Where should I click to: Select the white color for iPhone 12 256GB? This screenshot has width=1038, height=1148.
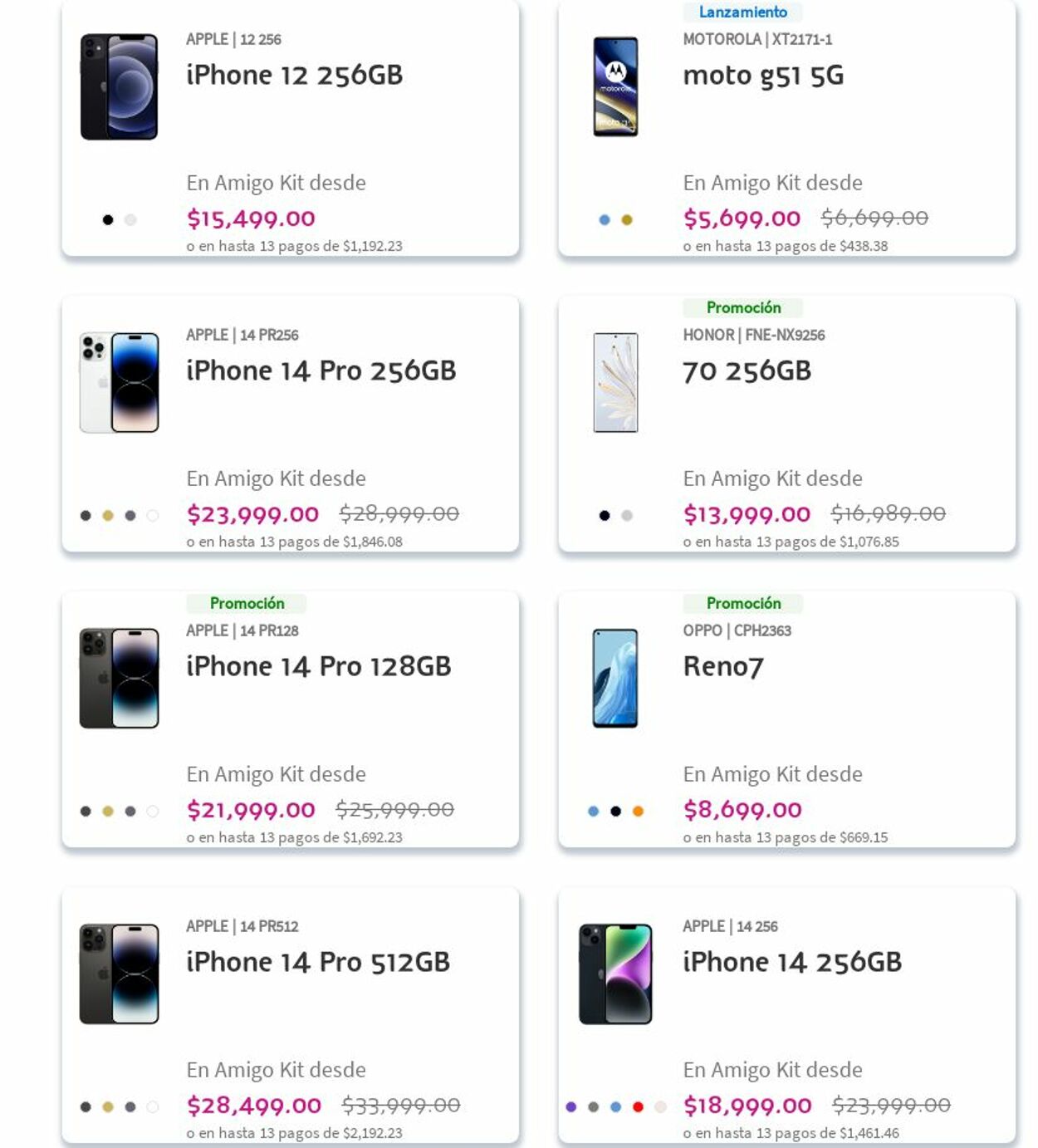130,220
